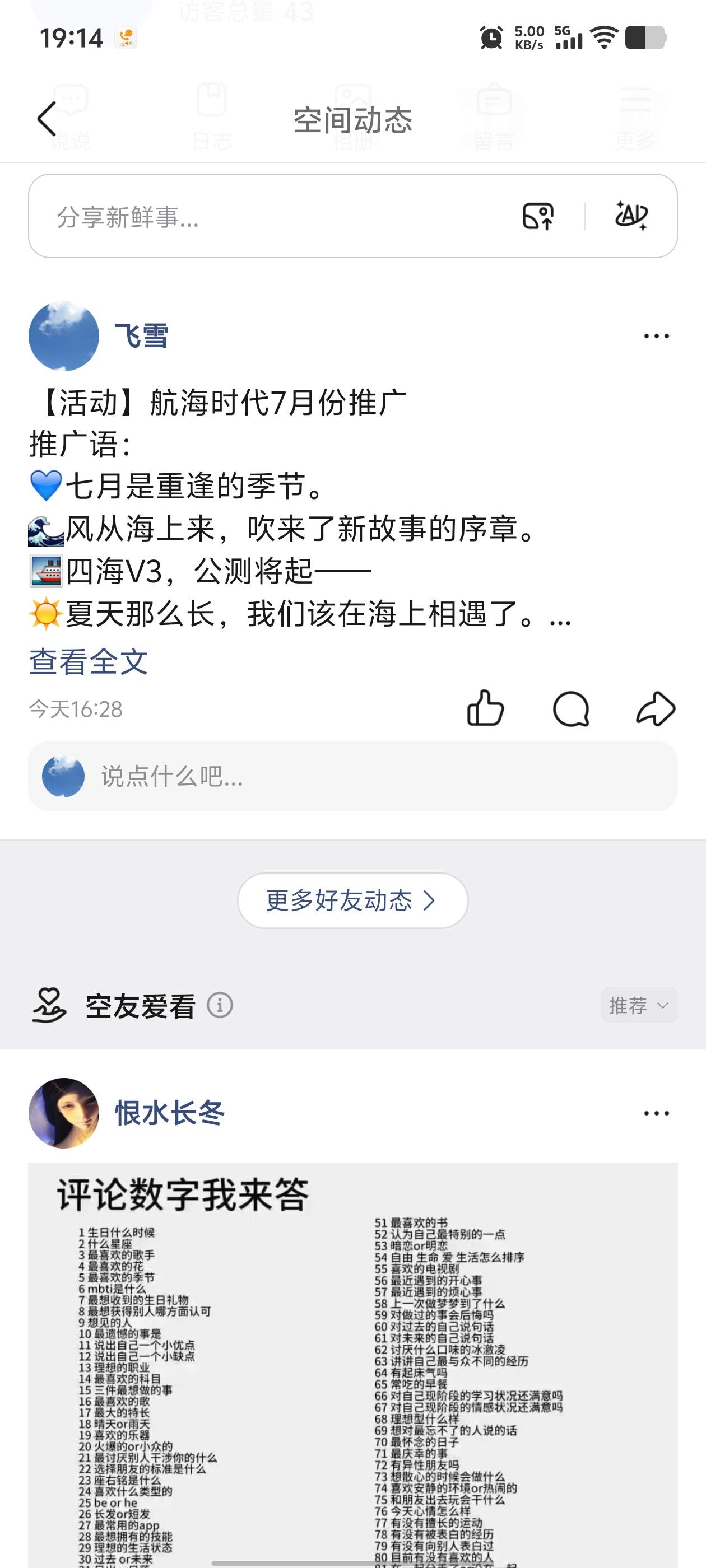706x1568 pixels.
Task: Open 飞雪's profile avatar
Action: click(64, 335)
